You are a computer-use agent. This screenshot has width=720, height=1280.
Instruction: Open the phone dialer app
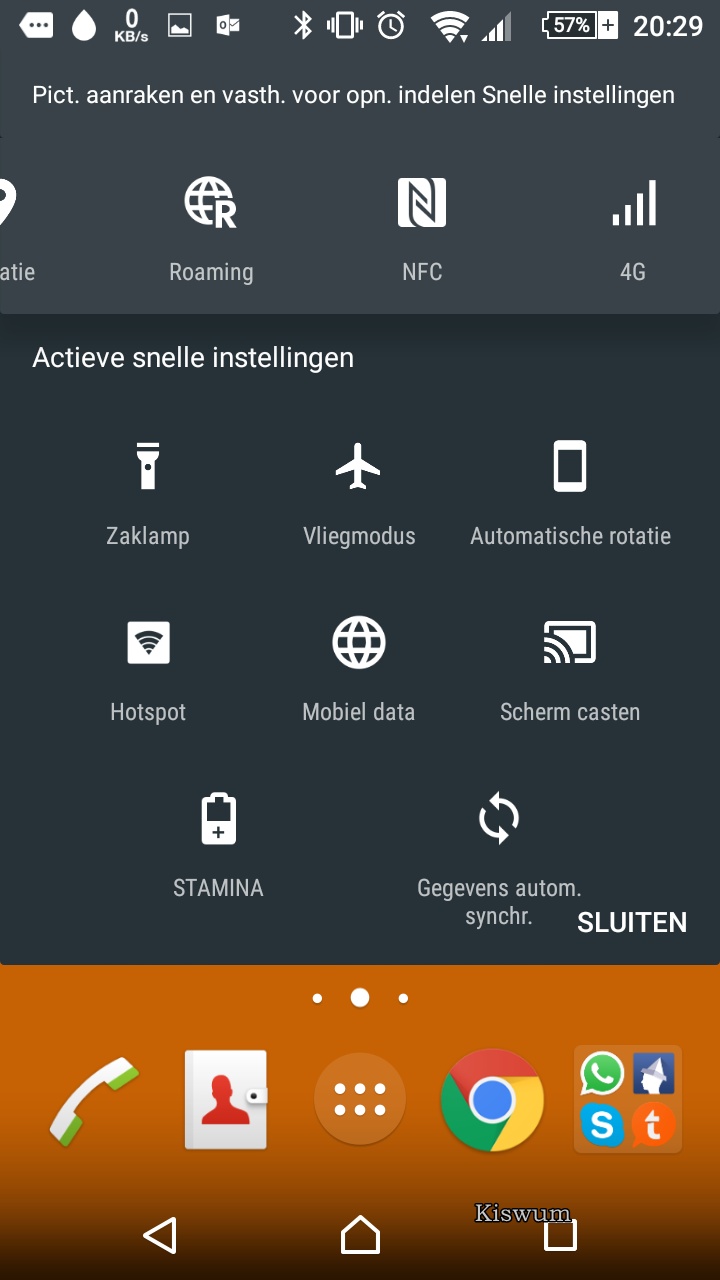tap(94, 1100)
